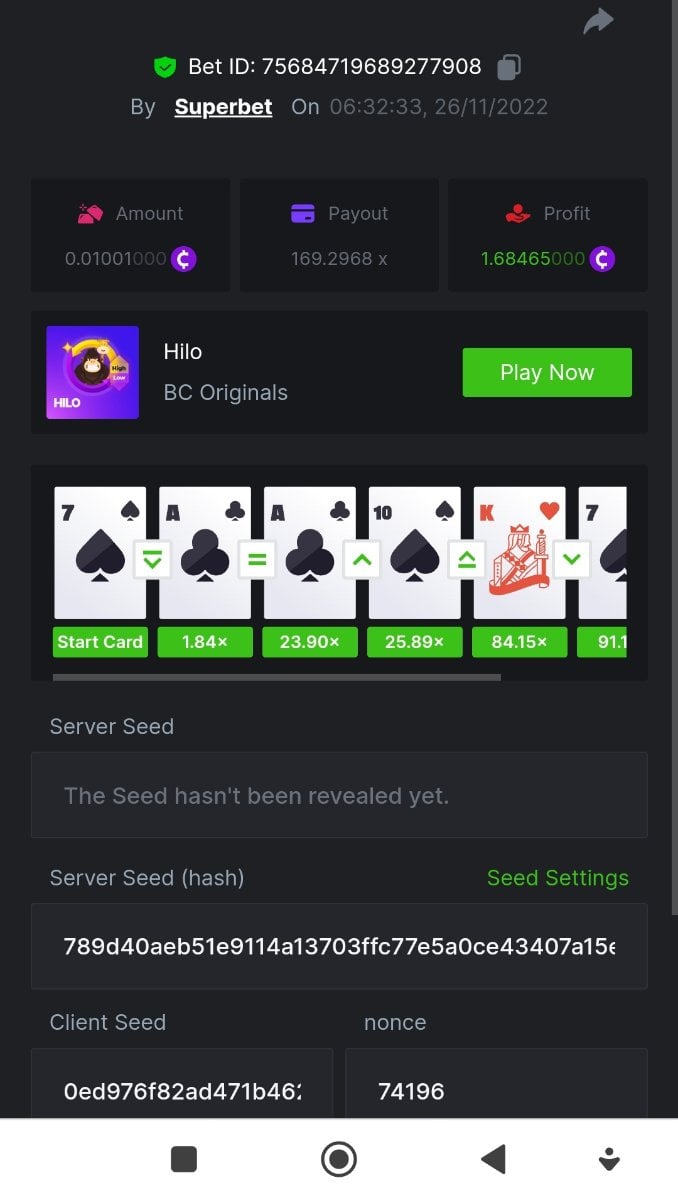Tap the Play Now button
This screenshot has height=1200, width=678.
coord(547,373)
